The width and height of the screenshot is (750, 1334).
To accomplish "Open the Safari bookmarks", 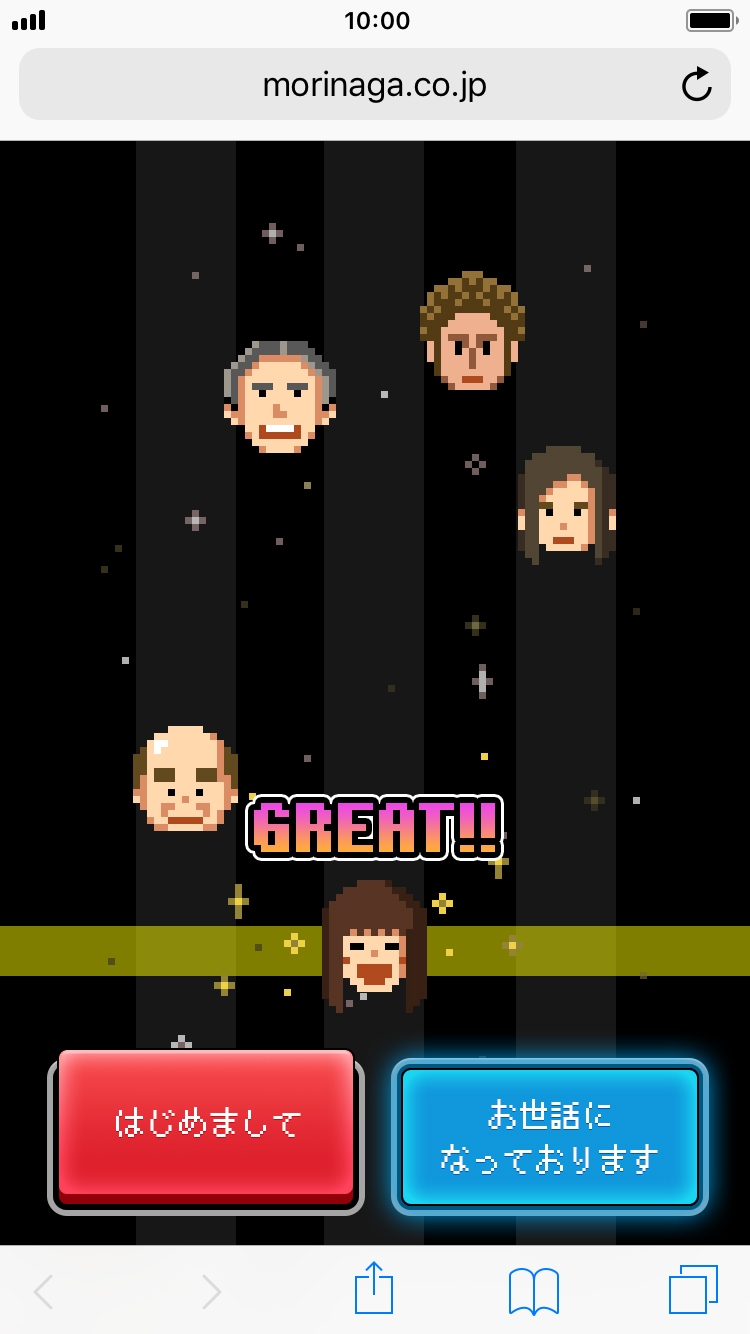I will 533,1291.
